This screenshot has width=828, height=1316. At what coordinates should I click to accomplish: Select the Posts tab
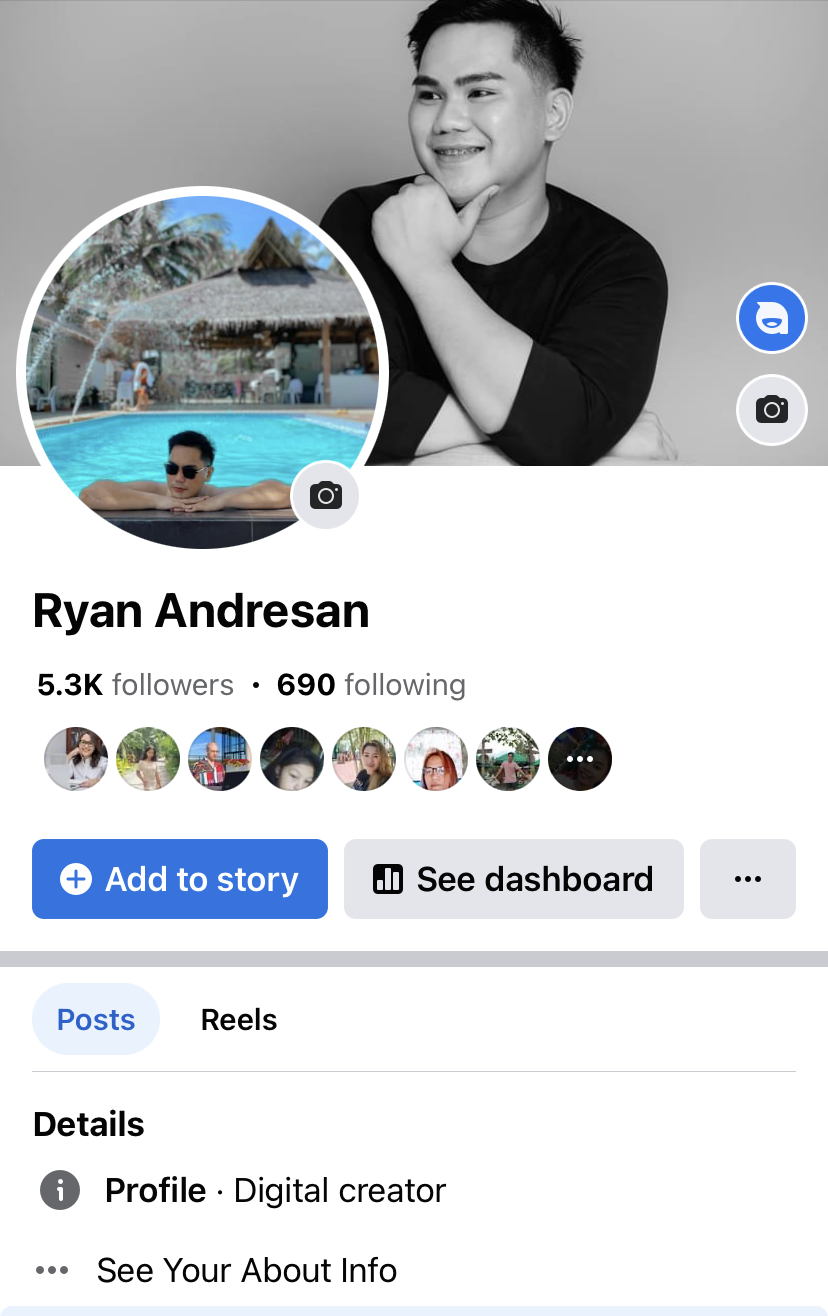[x=96, y=1019]
